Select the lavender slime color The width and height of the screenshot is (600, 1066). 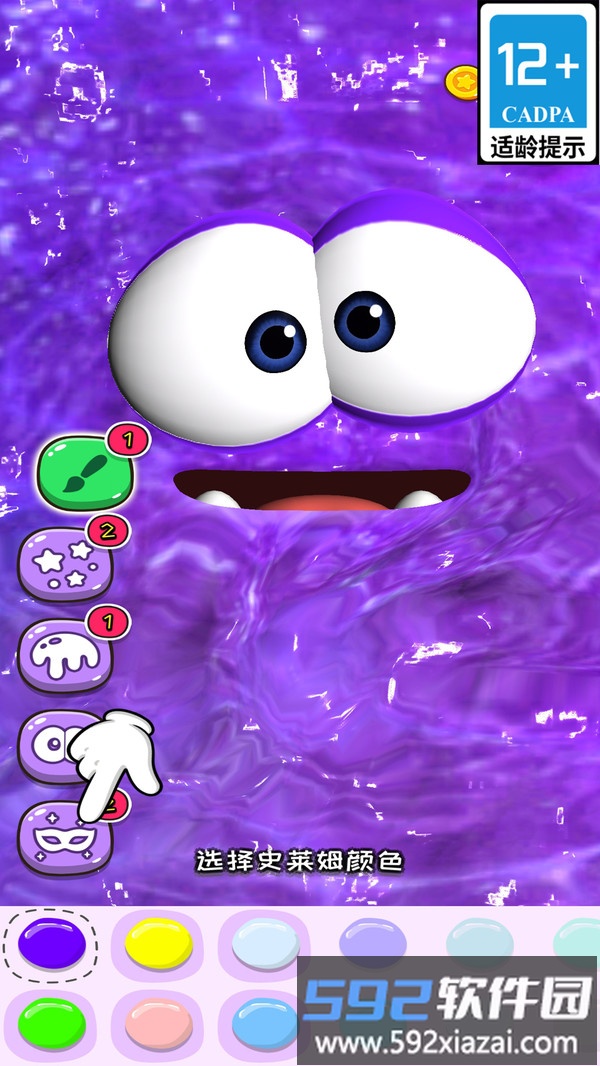point(372,942)
